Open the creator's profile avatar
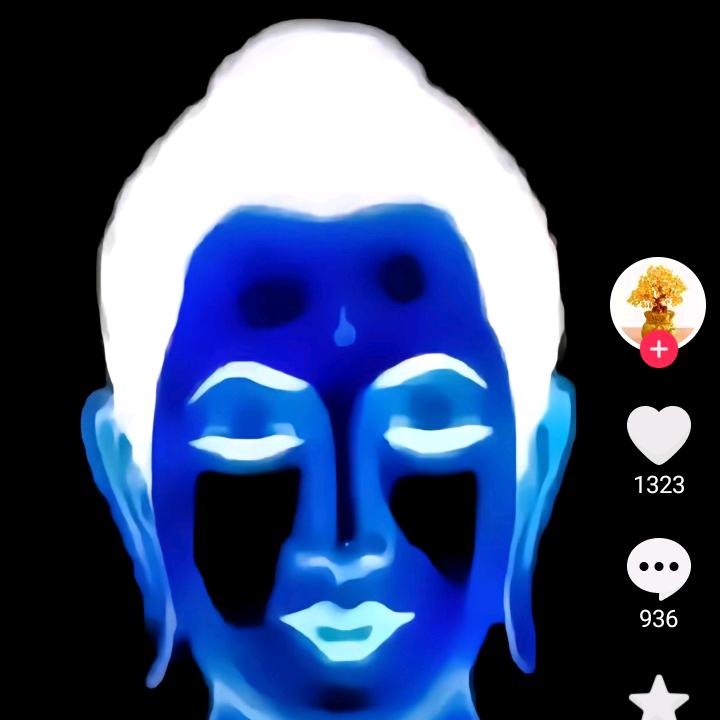Viewport: 720px width, 720px height. coord(658,302)
